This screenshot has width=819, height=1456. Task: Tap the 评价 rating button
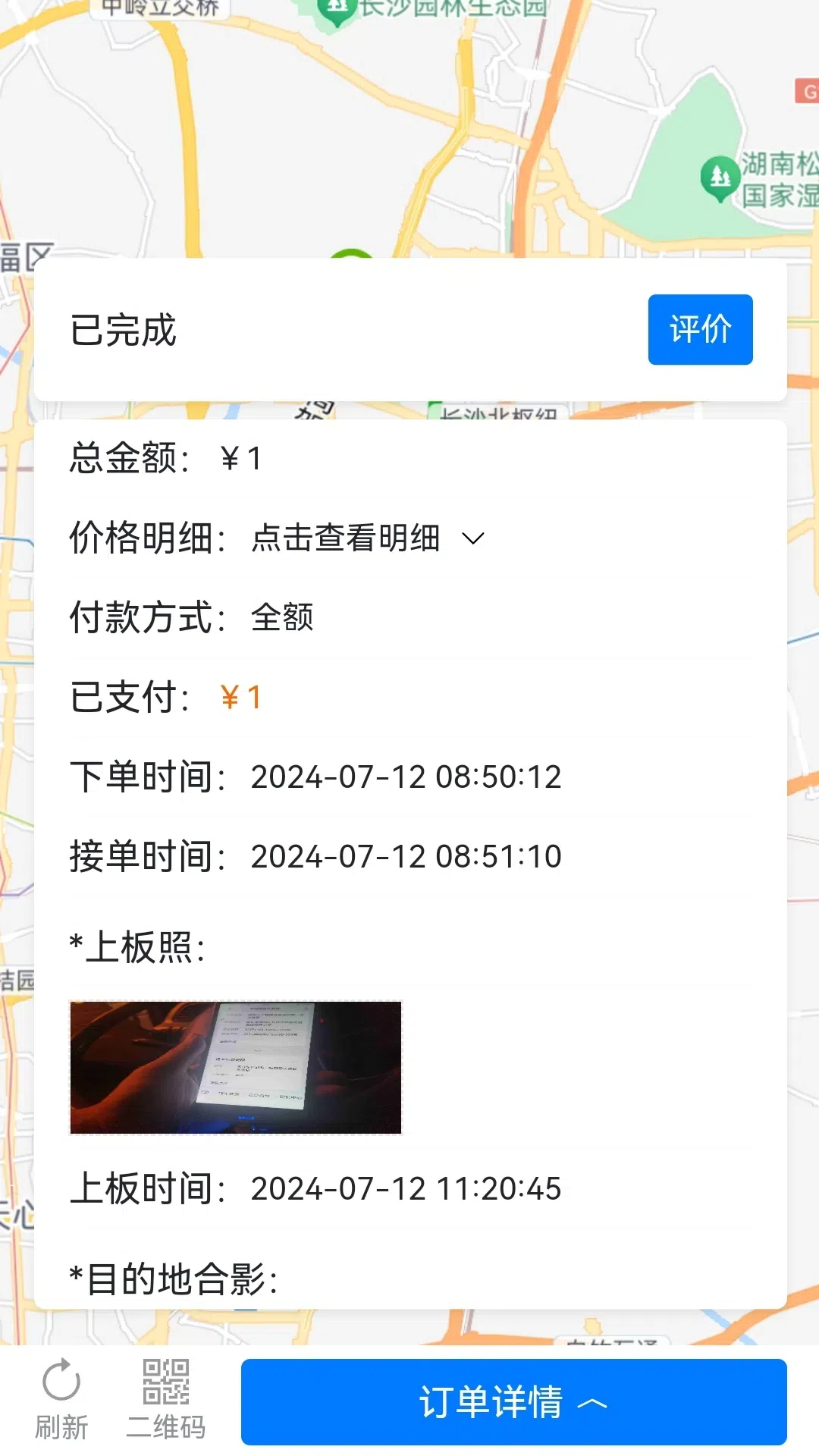pyautogui.click(x=699, y=329)
